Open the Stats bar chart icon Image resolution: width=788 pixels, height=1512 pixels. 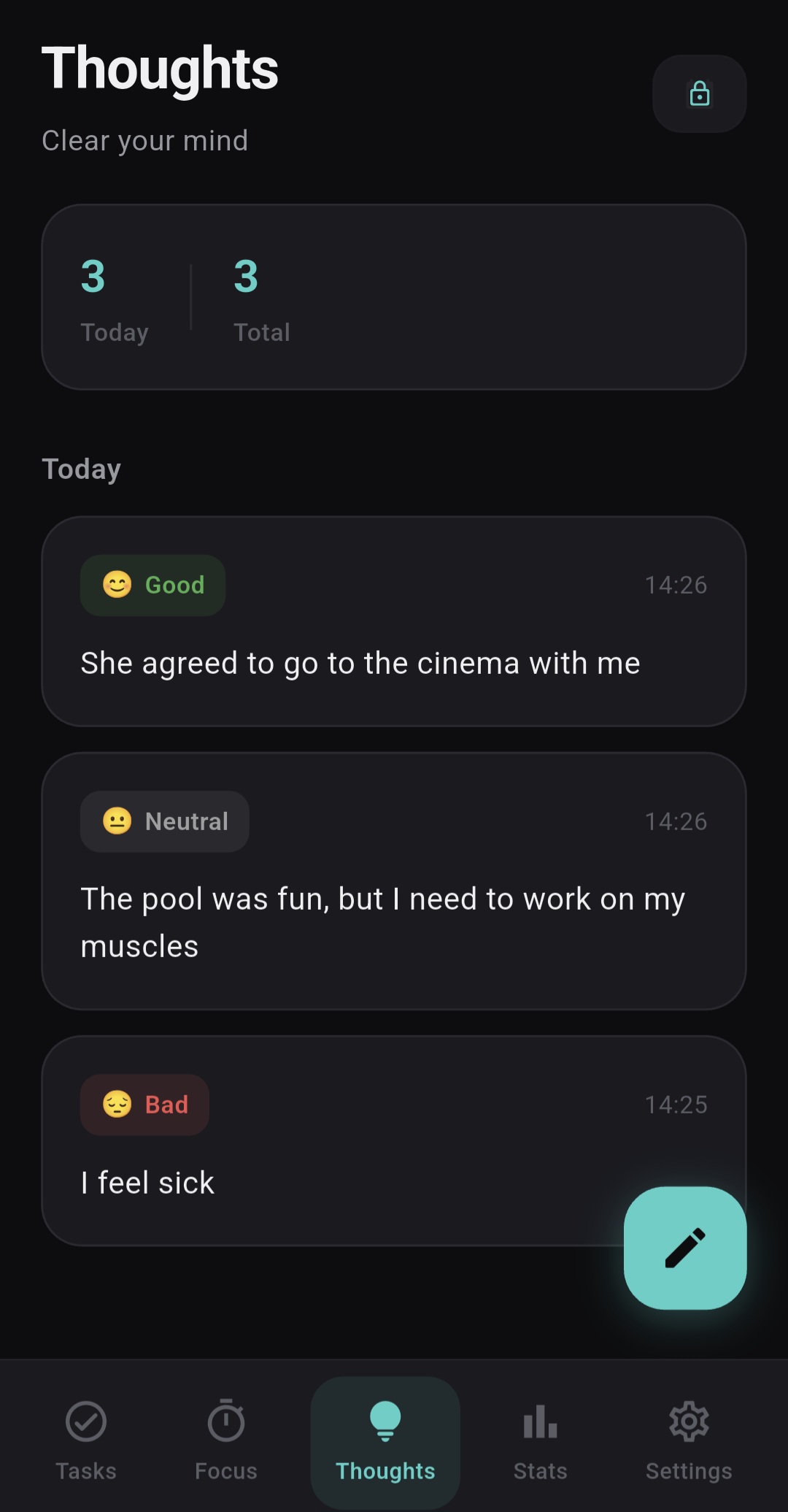[x=539, y=1421]
